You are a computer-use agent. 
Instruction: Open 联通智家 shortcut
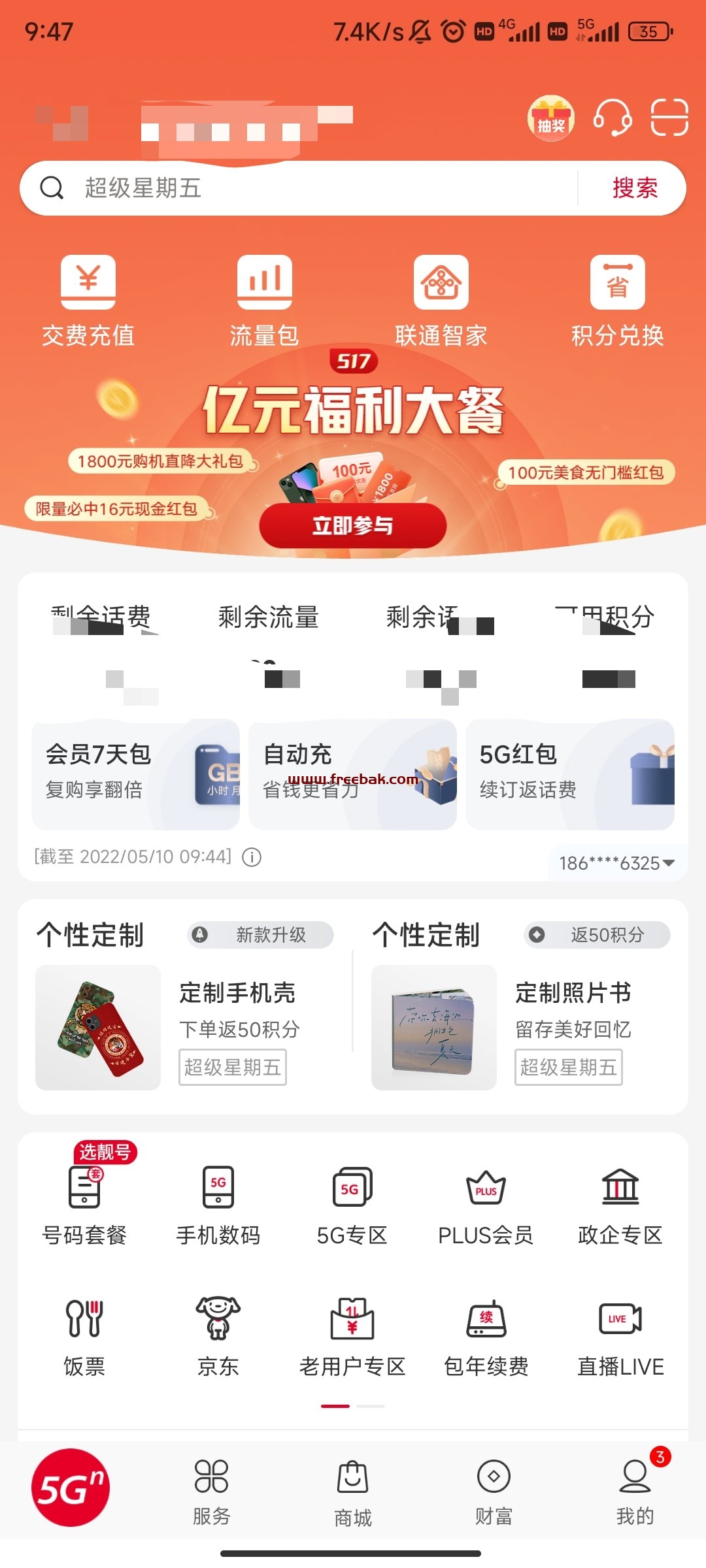441,302
